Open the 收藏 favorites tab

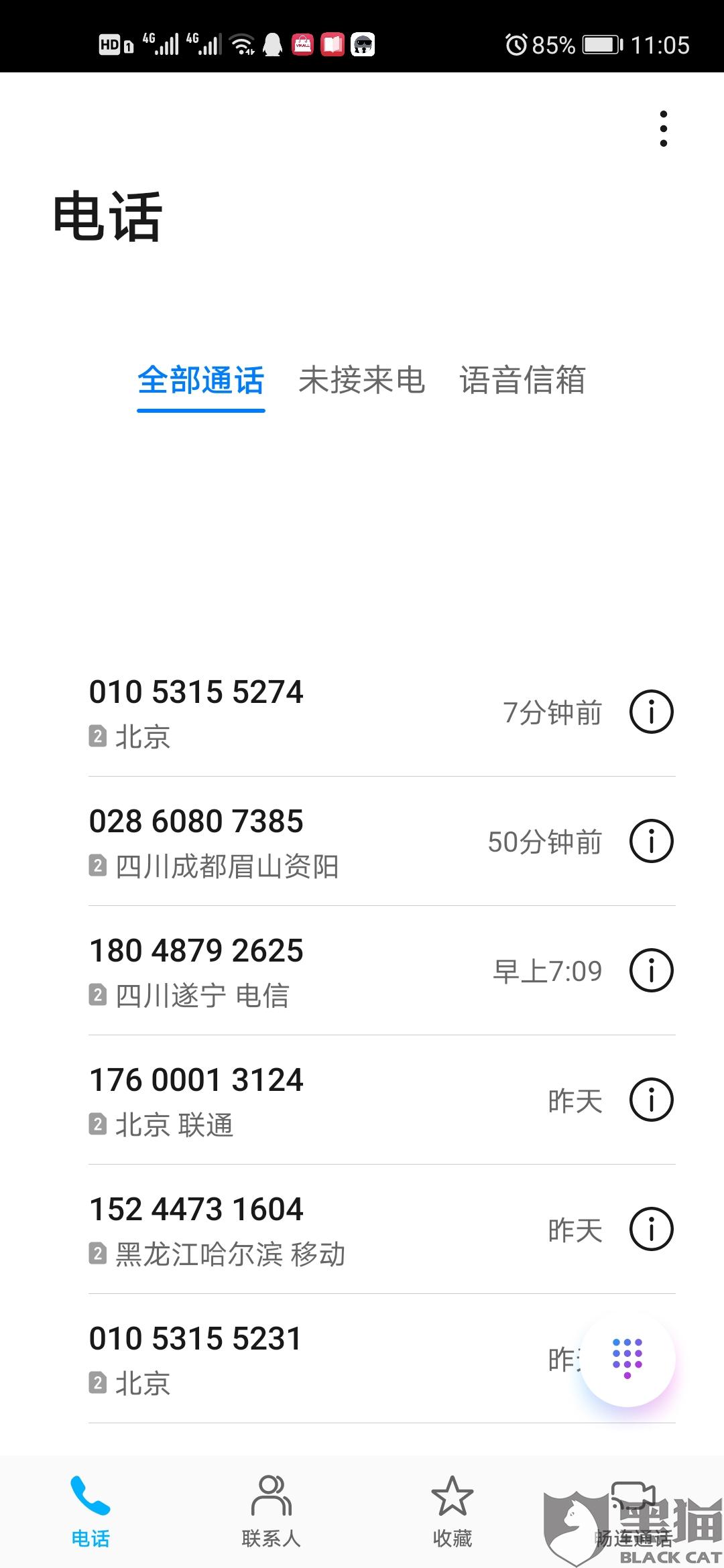point(452,1512)
